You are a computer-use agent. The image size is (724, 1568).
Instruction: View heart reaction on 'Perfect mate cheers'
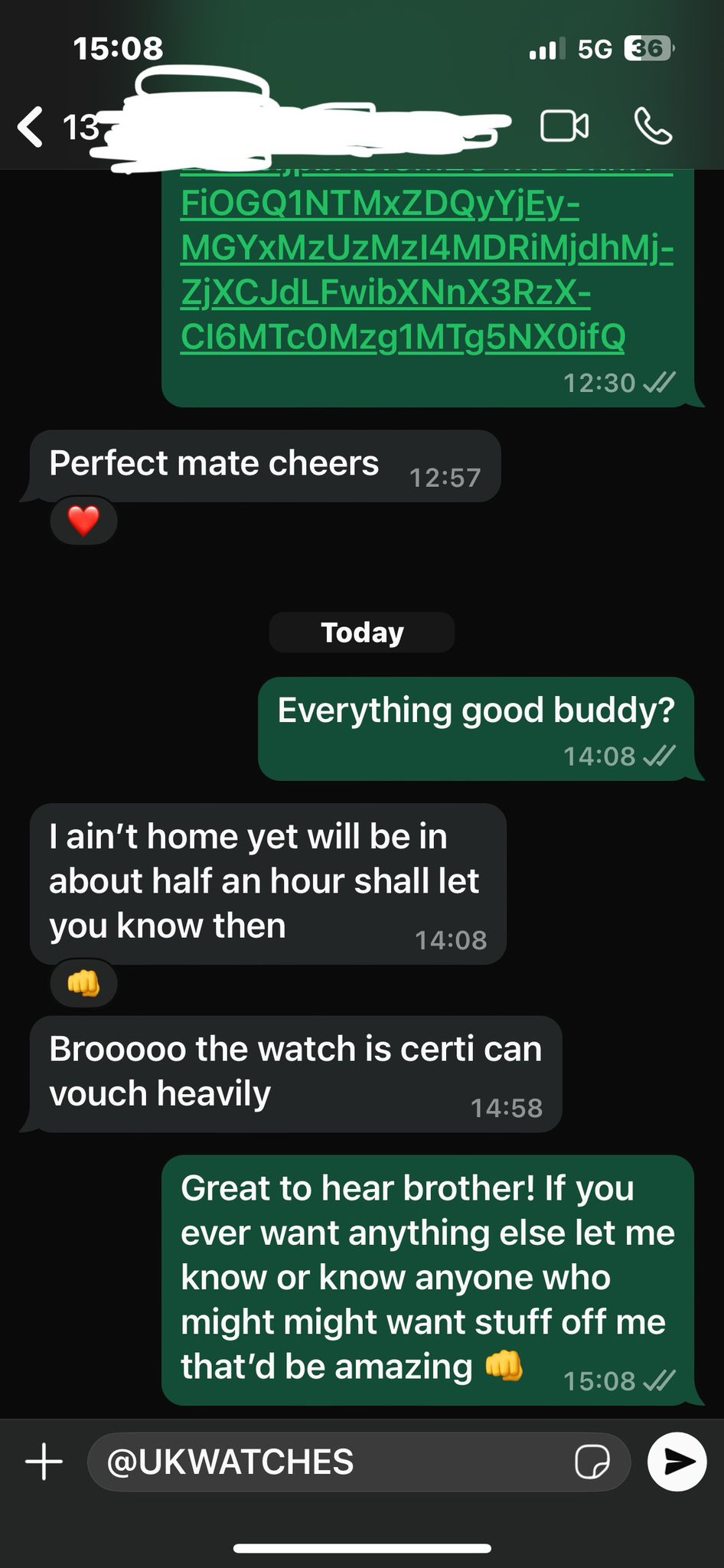[83, 521]
